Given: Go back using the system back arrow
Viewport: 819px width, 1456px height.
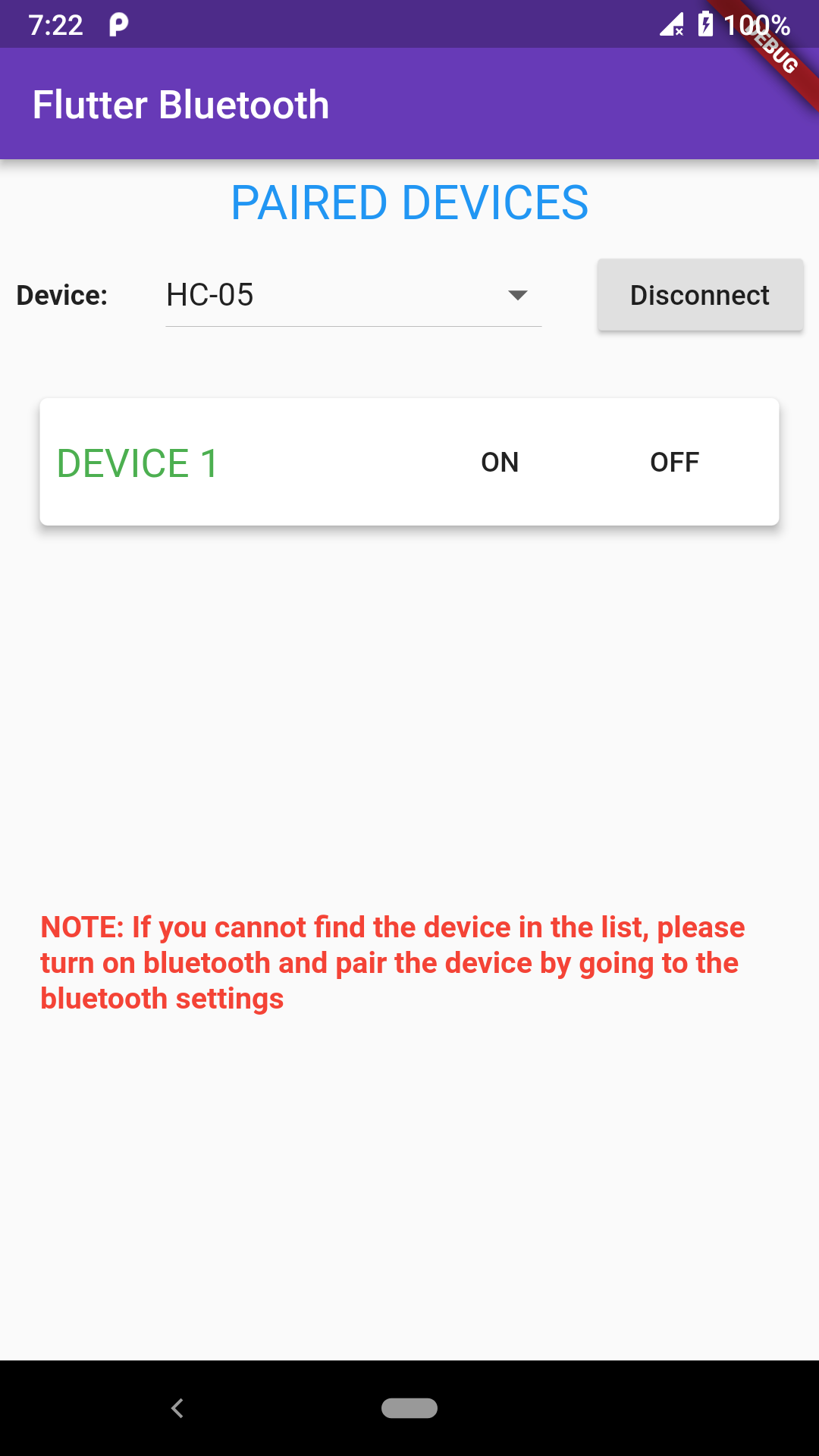Looking at the screenshot, I should pos(177,1408).
